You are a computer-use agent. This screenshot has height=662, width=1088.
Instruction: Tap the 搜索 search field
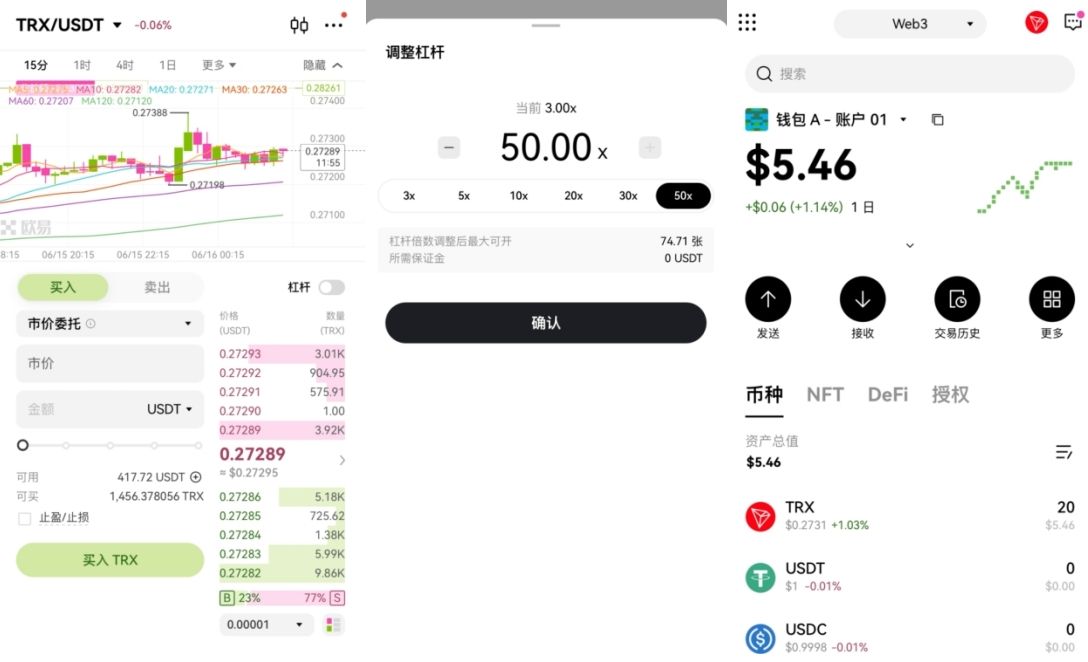[910, 74]
